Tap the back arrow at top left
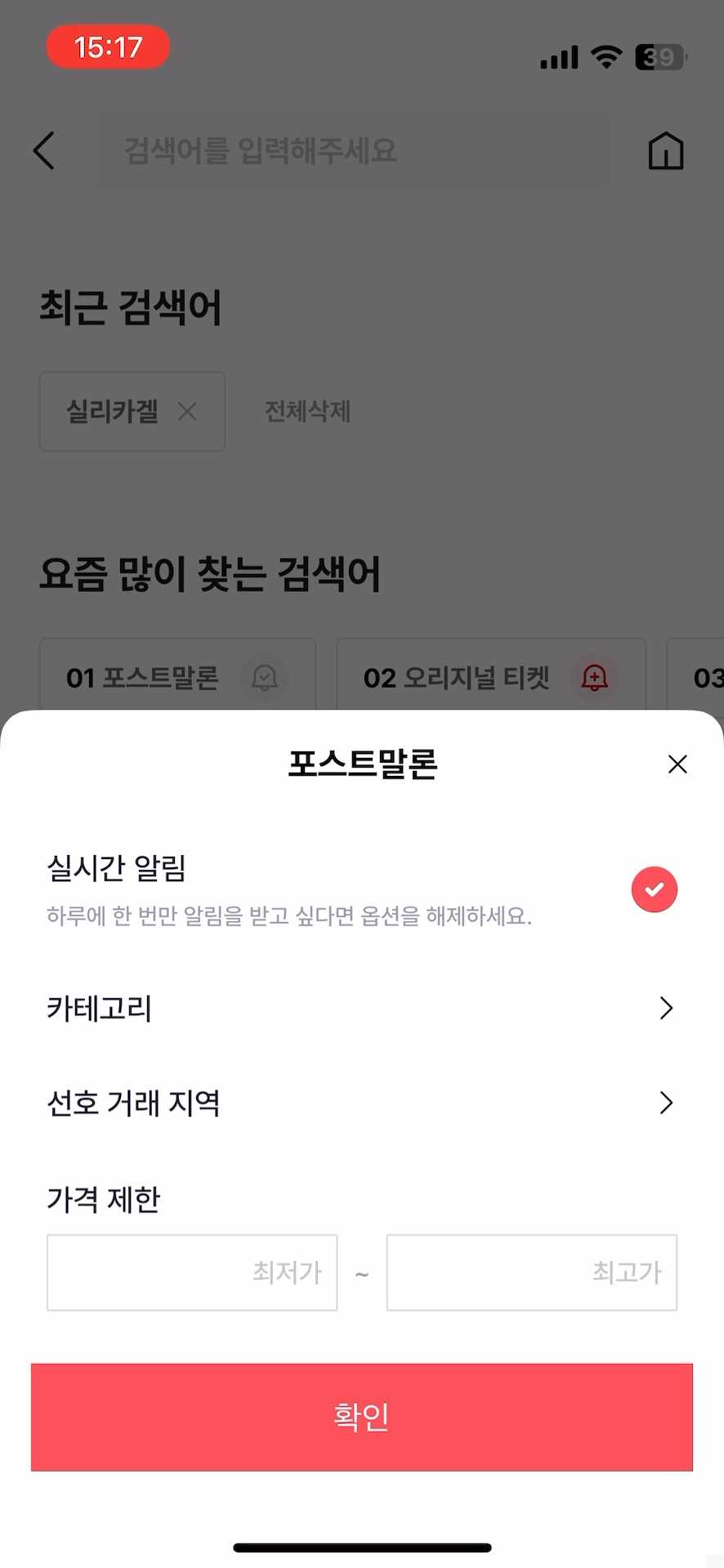The height and width of the screenshot is (1568, 724). point(45,151)
